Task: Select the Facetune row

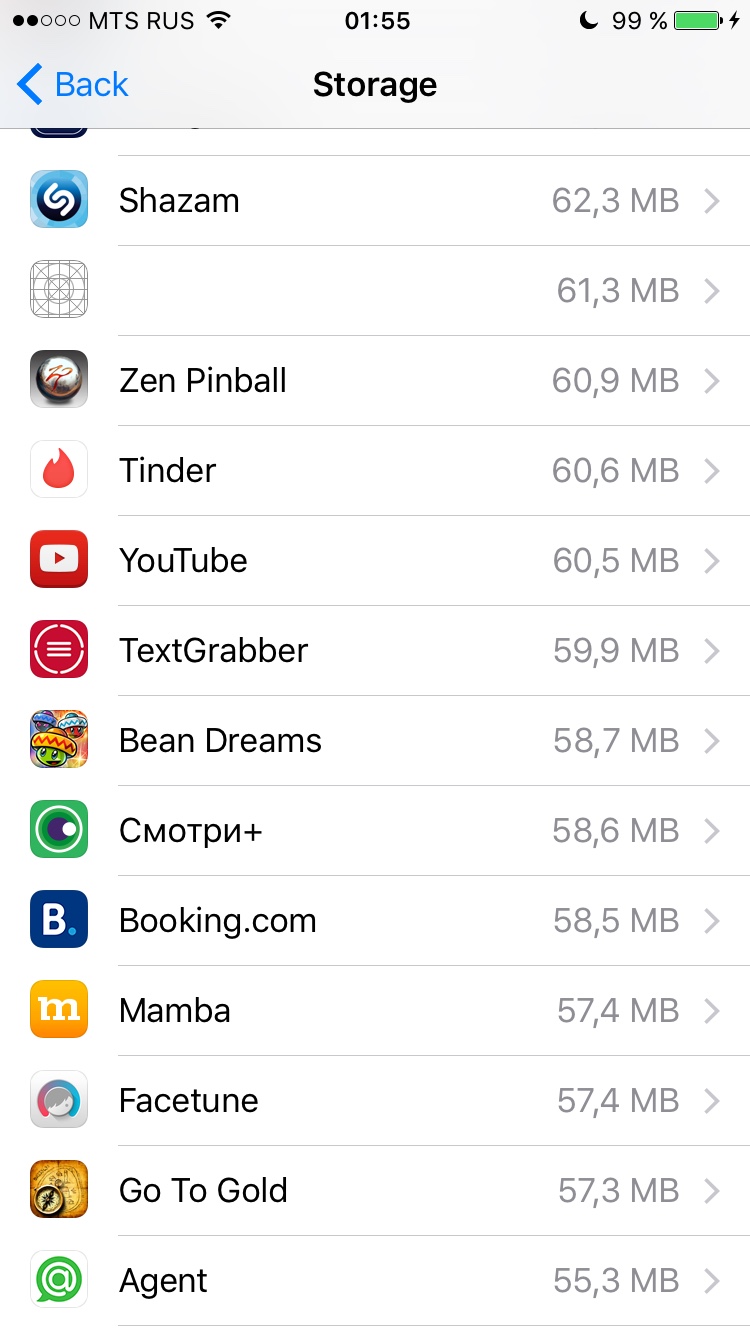Action: tap(375, 1101)
